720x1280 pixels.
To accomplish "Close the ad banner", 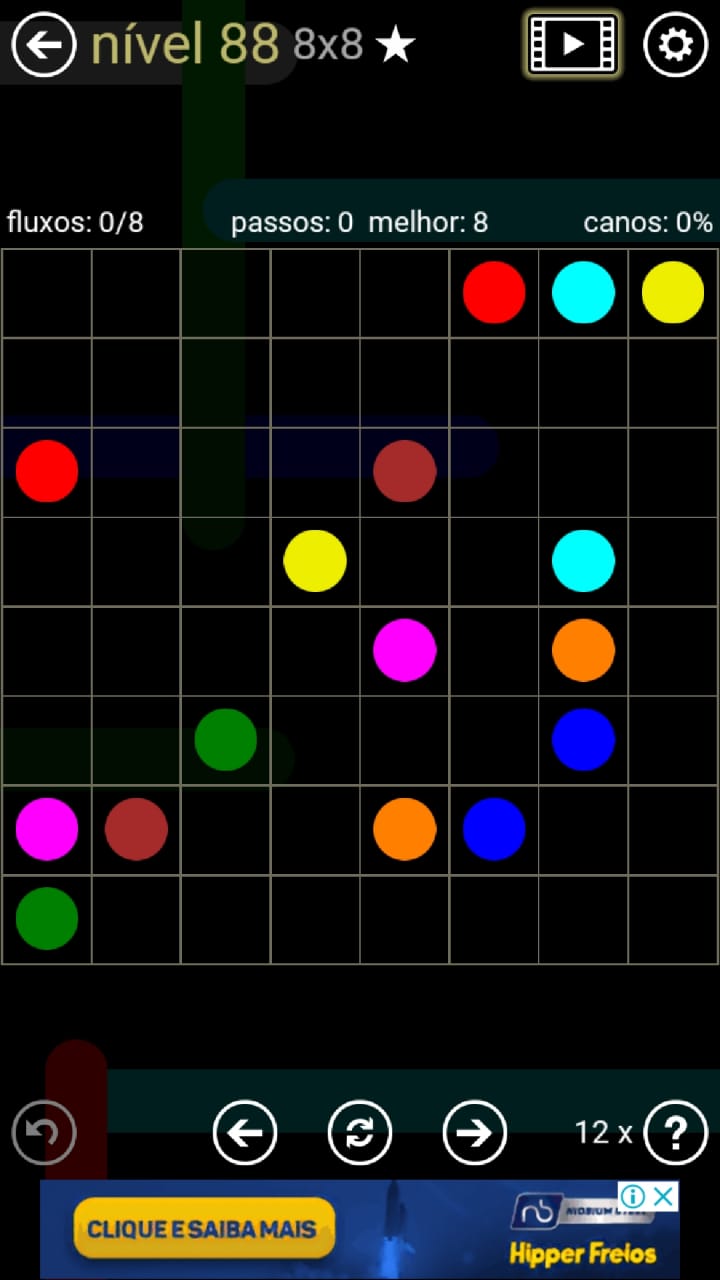I will point(664,1196).
